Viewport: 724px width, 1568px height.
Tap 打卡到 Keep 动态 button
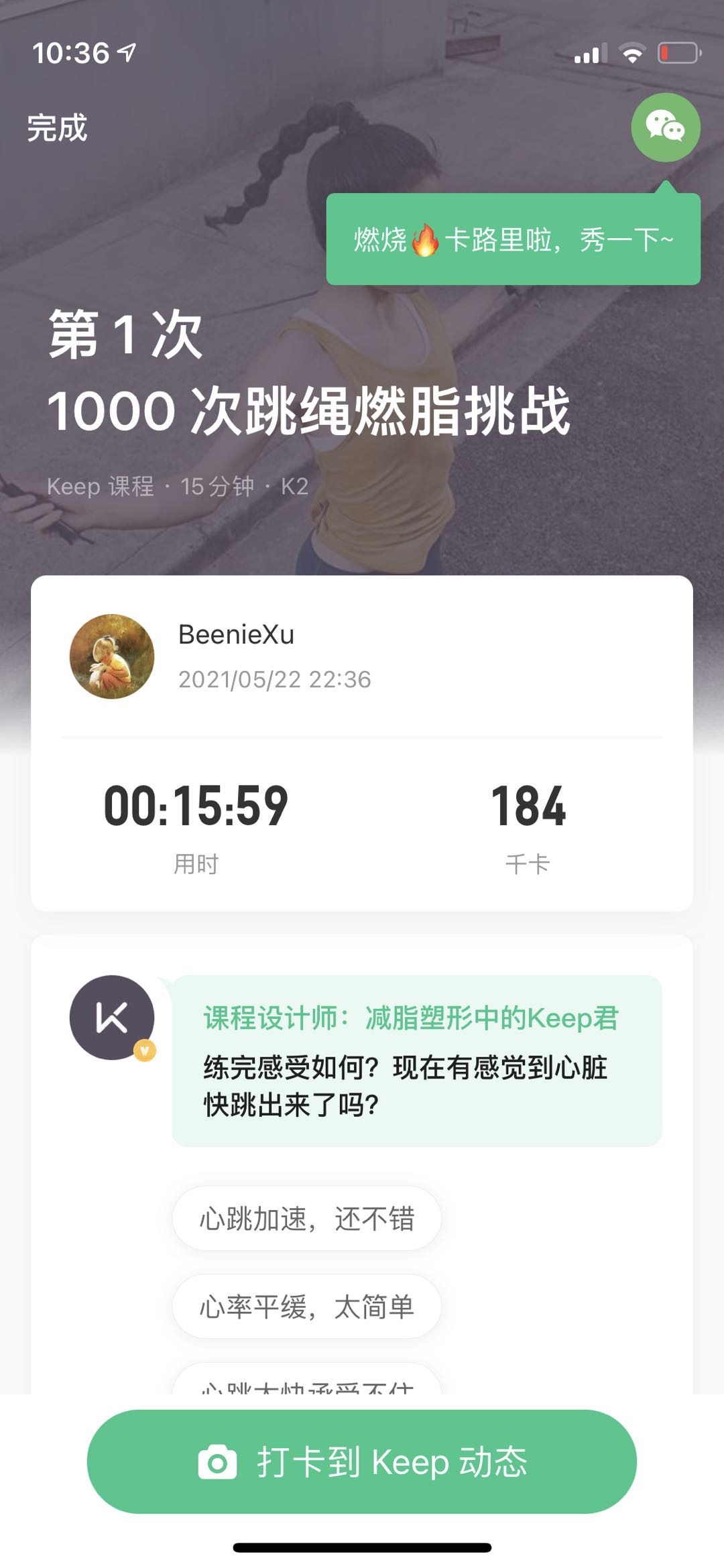pos(362,1461)
